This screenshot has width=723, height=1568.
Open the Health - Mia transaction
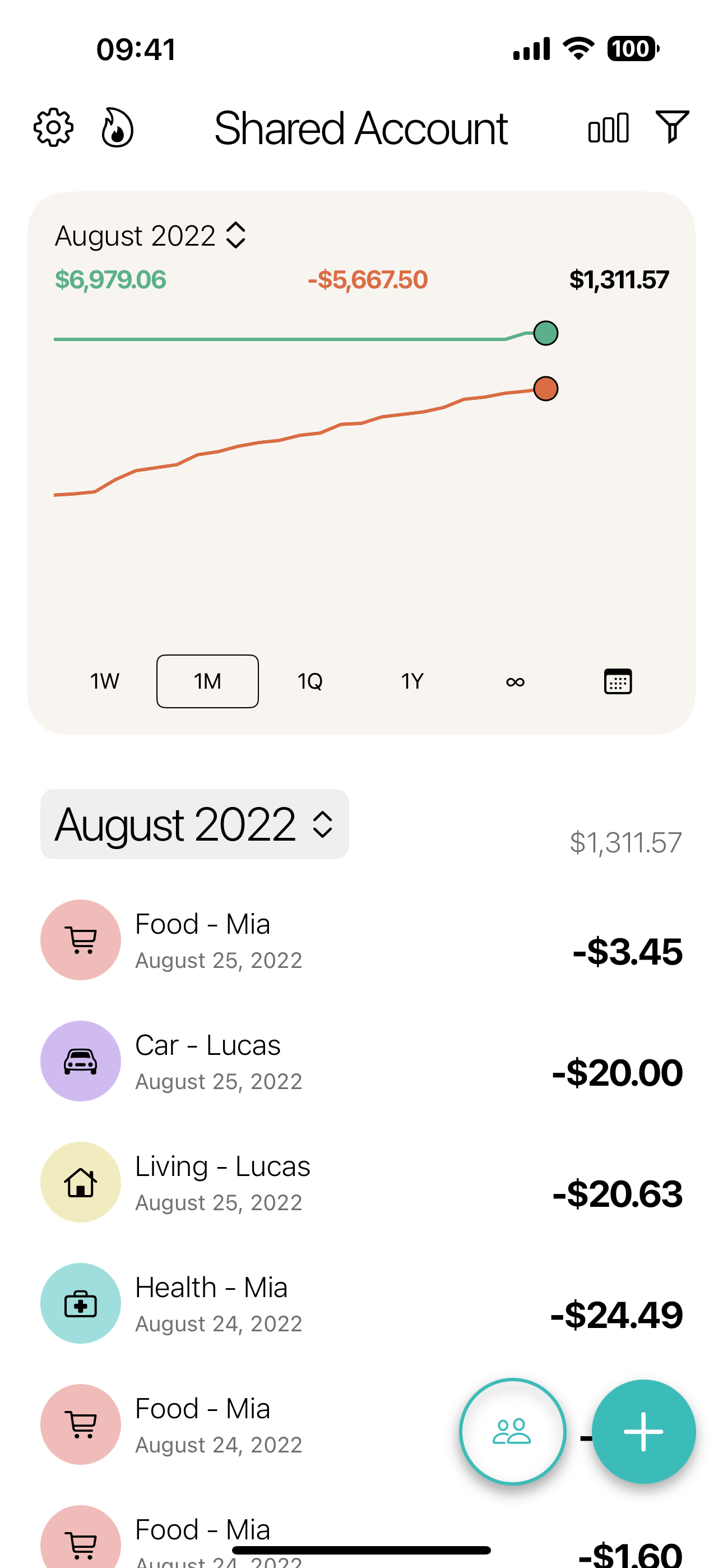[x=361, y=1304]
